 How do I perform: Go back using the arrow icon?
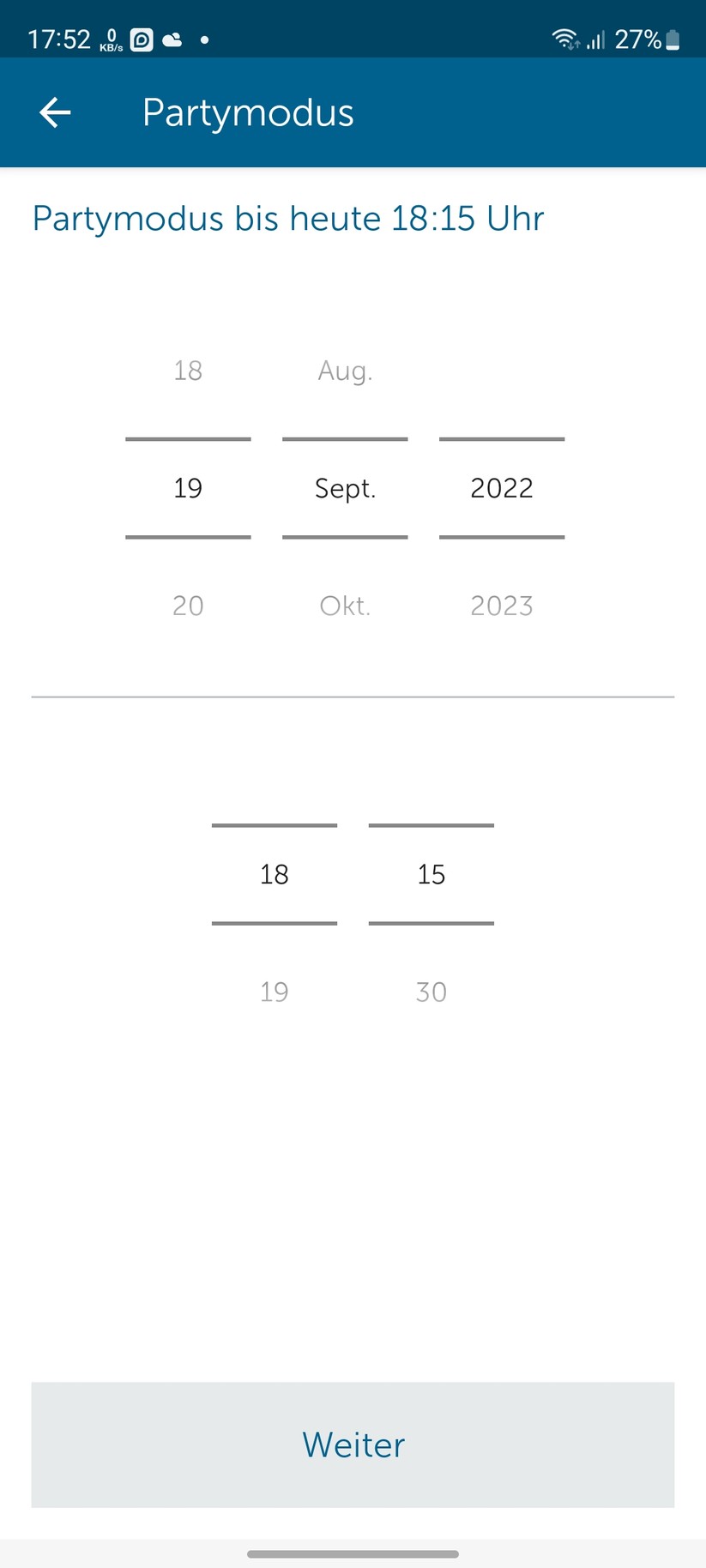point(55,112)
